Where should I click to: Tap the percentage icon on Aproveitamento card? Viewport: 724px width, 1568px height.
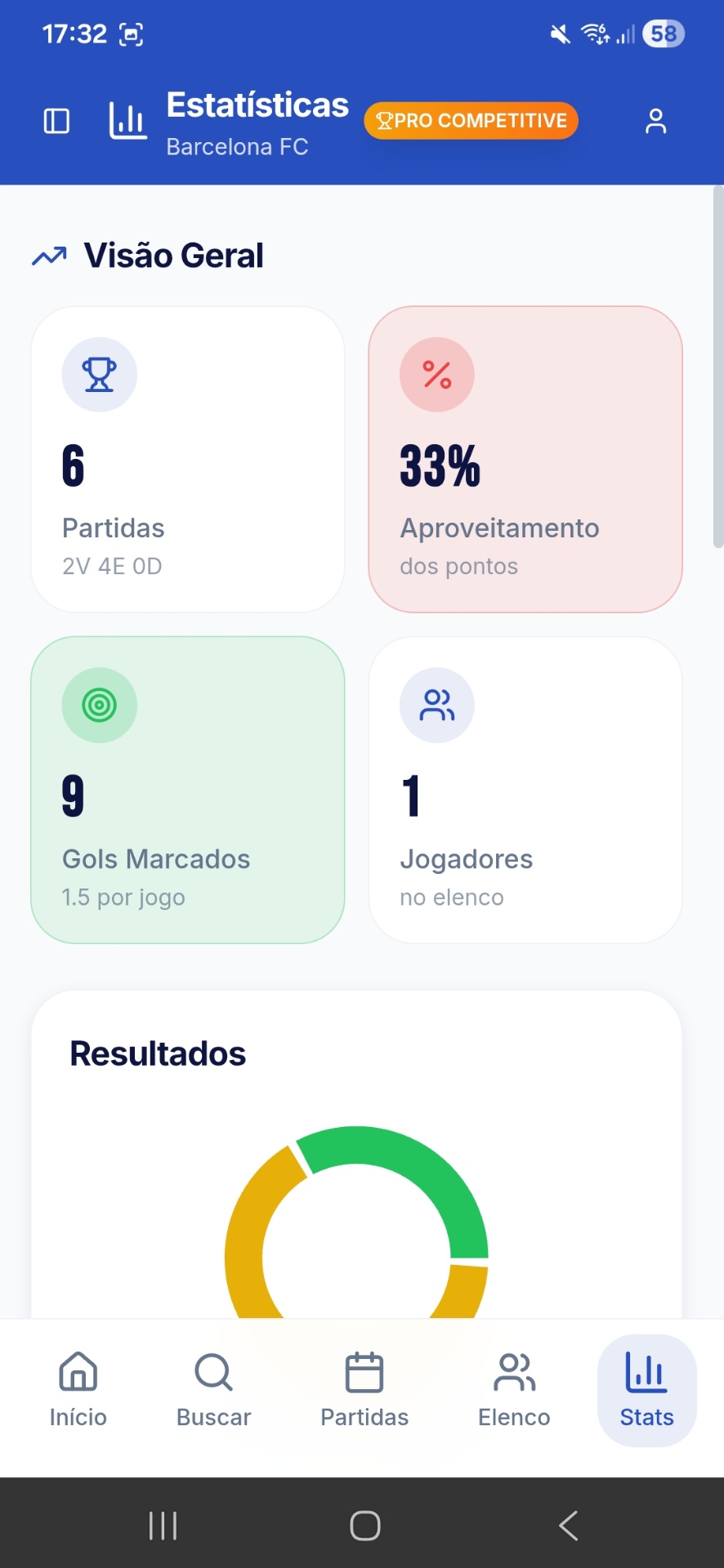click(436, 374)
